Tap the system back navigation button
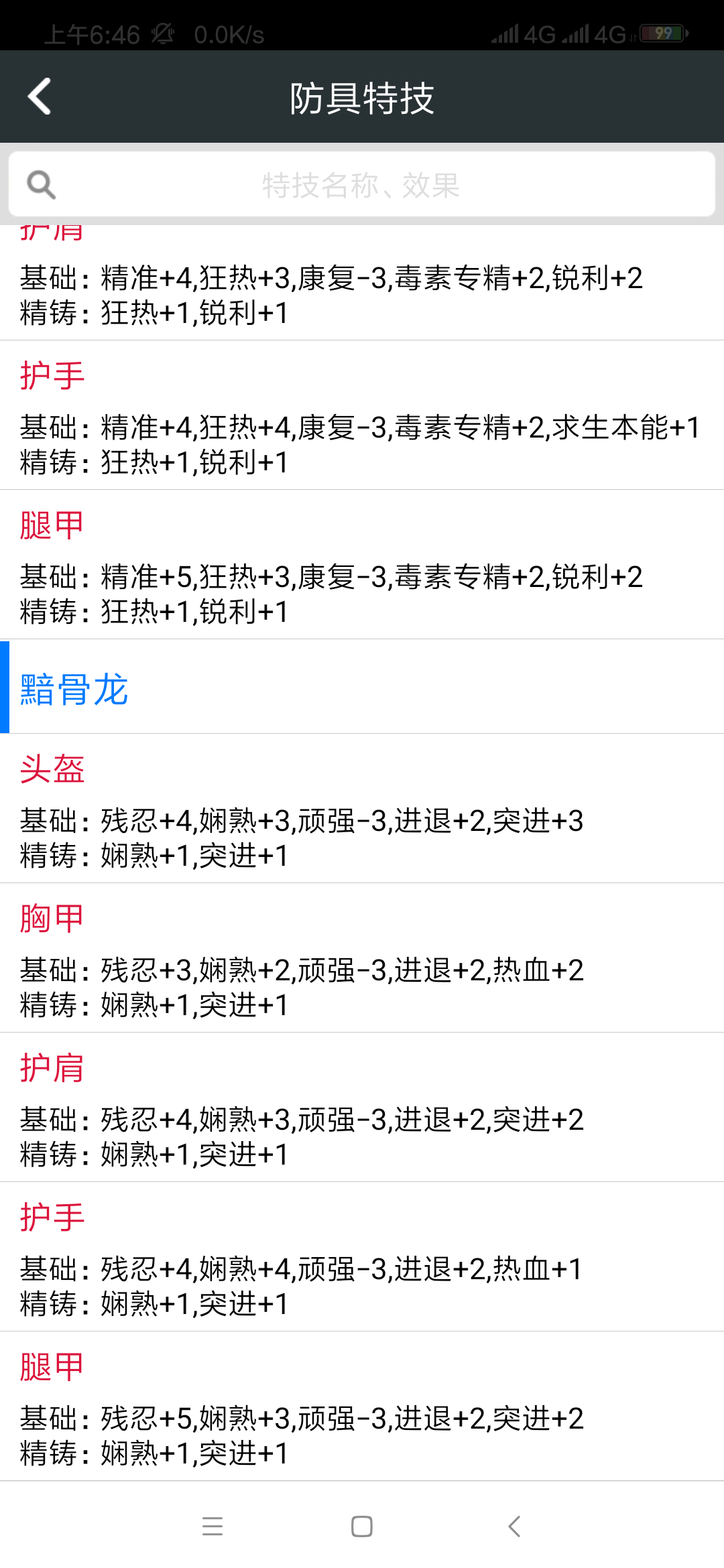The height and width of the screenshot is (1568, 724). (514, 1526)
